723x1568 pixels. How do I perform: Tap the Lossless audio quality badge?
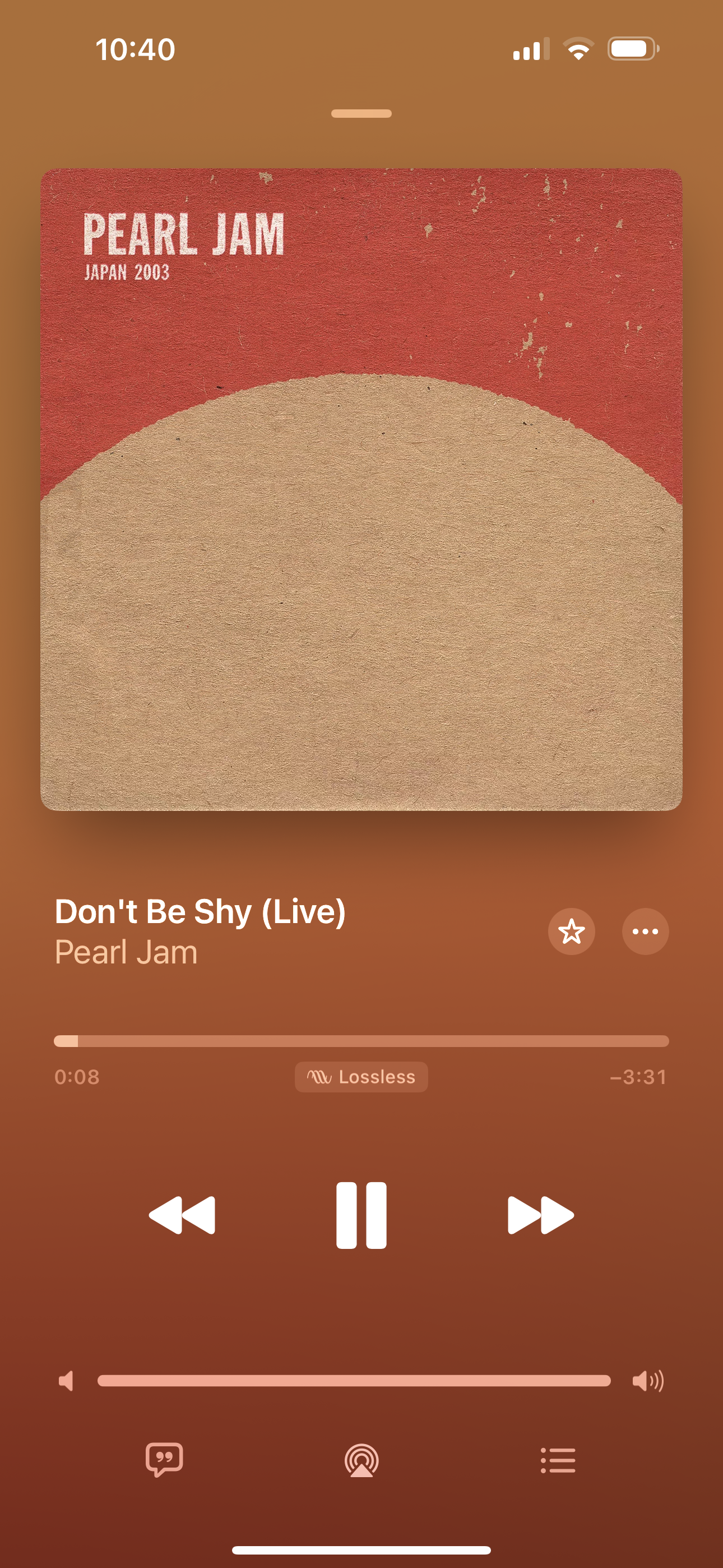click(361, 1077)
